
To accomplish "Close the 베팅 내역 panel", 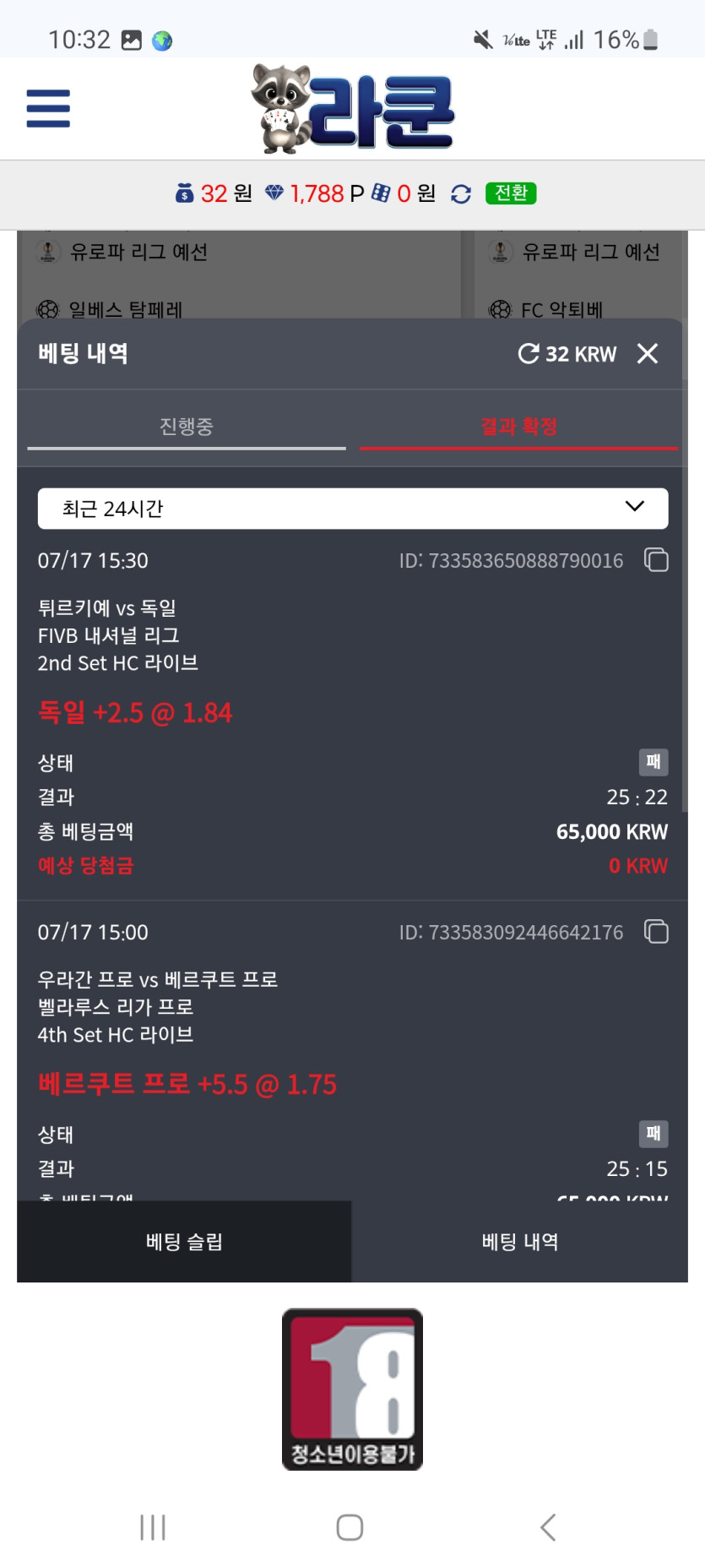I will tap(648, 354).
